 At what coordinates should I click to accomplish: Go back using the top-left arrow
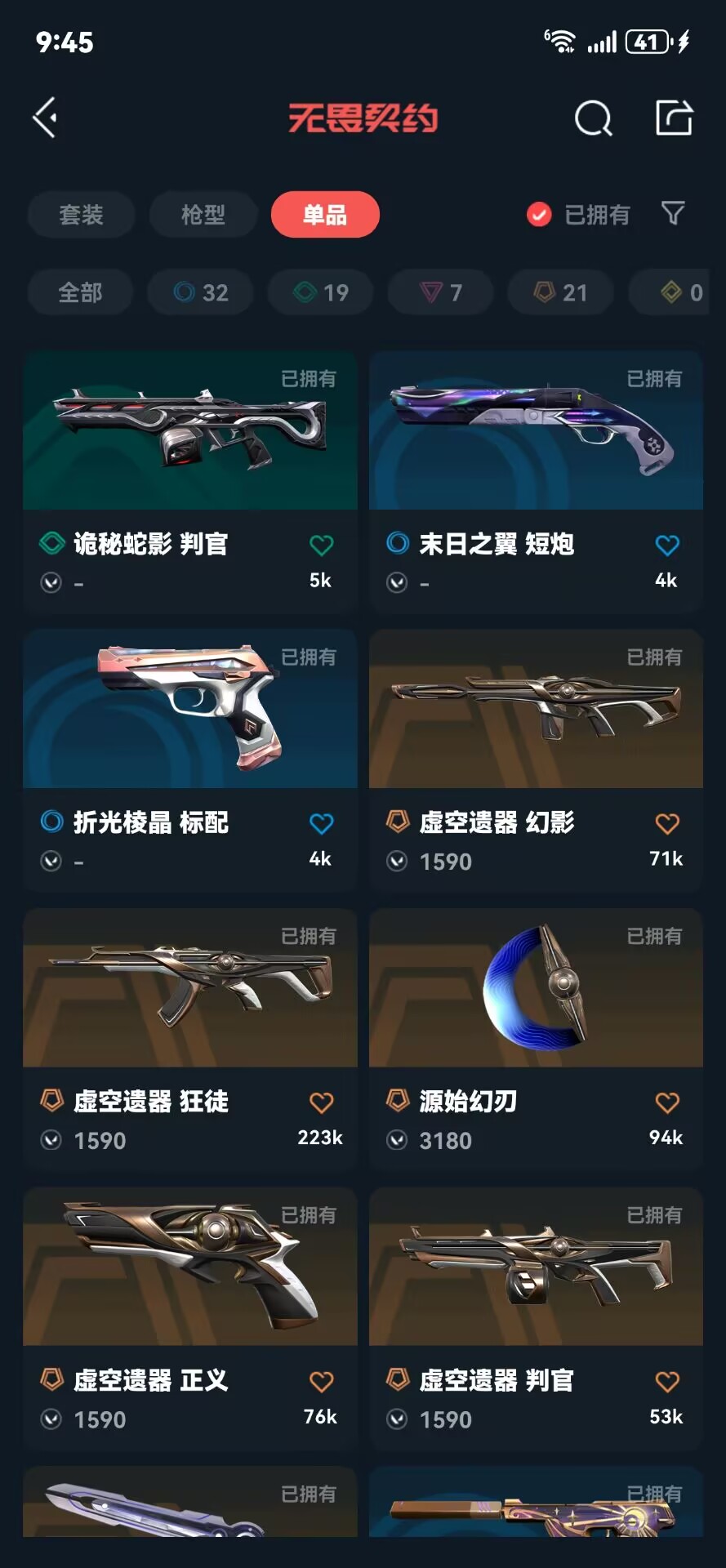pos(46,118)
